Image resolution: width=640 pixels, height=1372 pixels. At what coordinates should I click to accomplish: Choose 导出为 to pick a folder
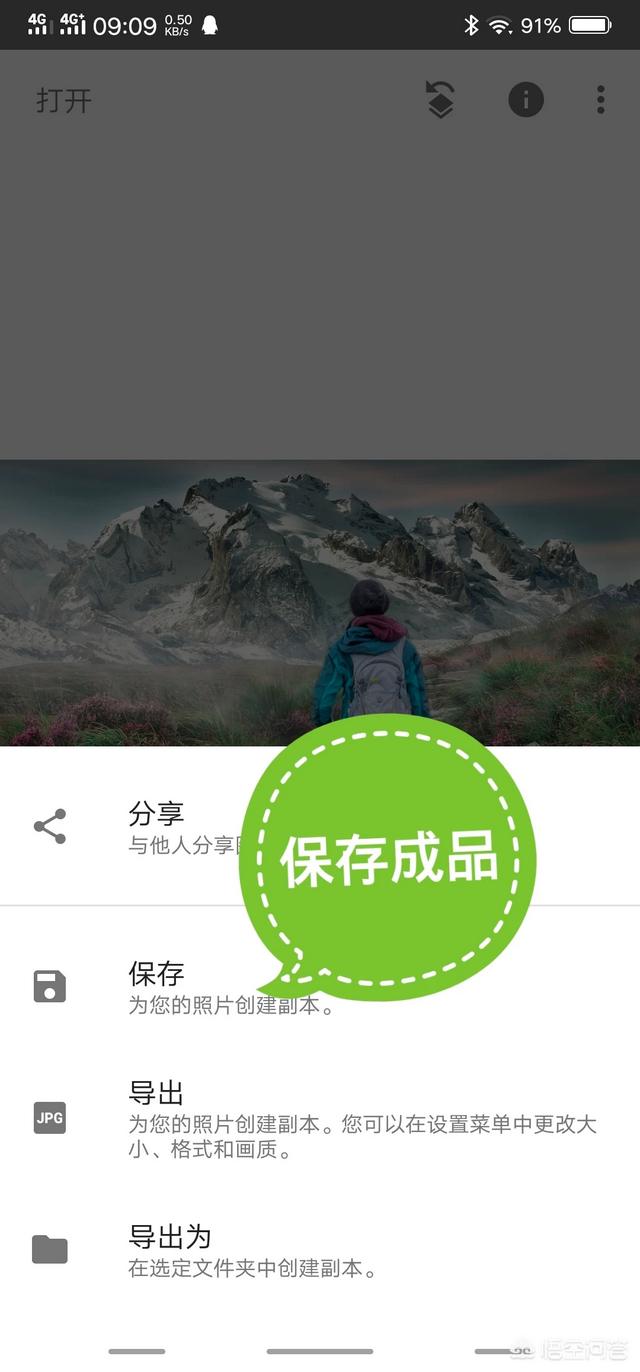coord(168,1250)
